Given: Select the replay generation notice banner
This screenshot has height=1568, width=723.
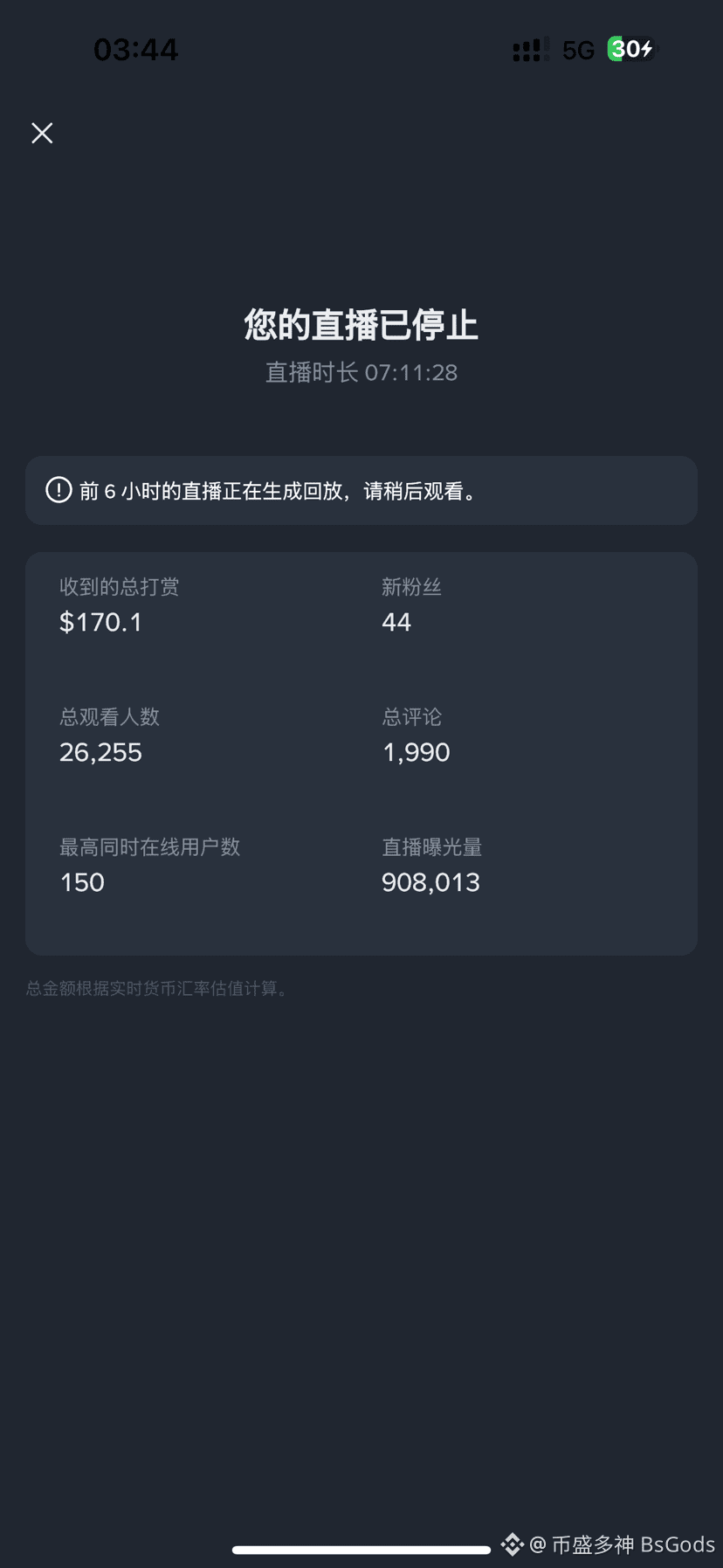Looking at the screenshot, I should [x=361, y=491].
